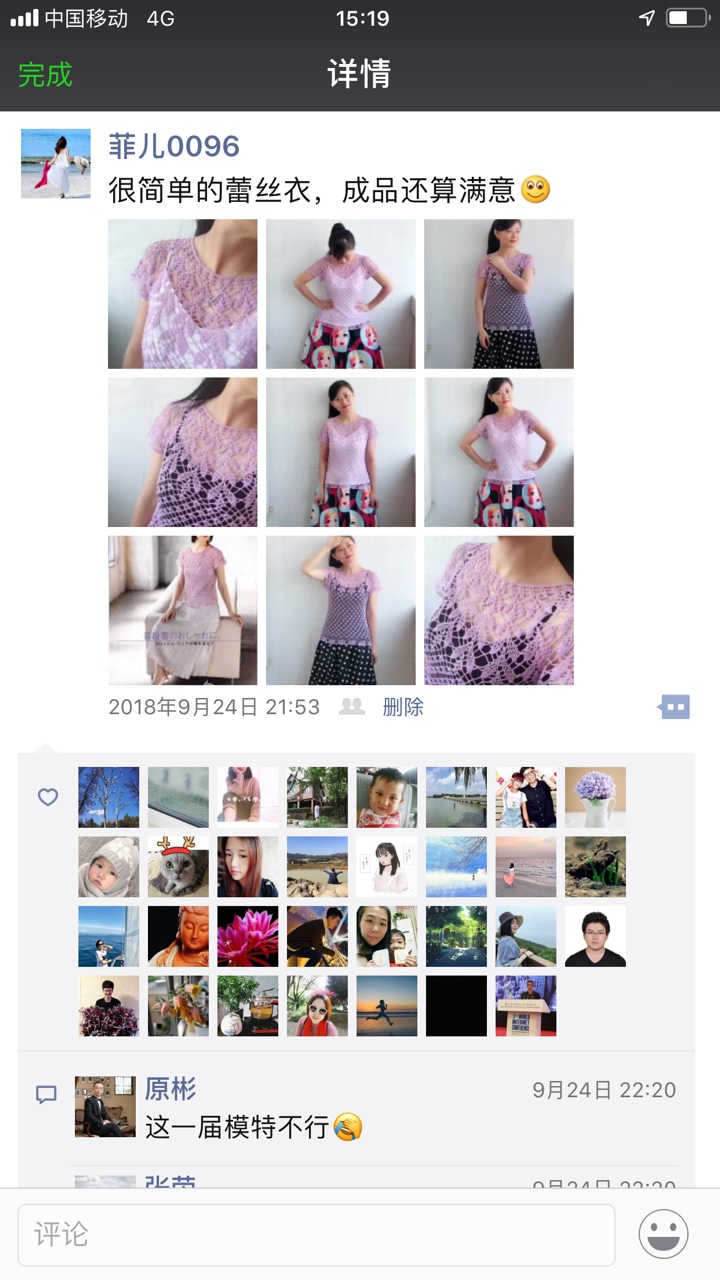Open 菲儿0096's avatar picture
Viewport: 720px width, 1280px height.
point(56,163)
